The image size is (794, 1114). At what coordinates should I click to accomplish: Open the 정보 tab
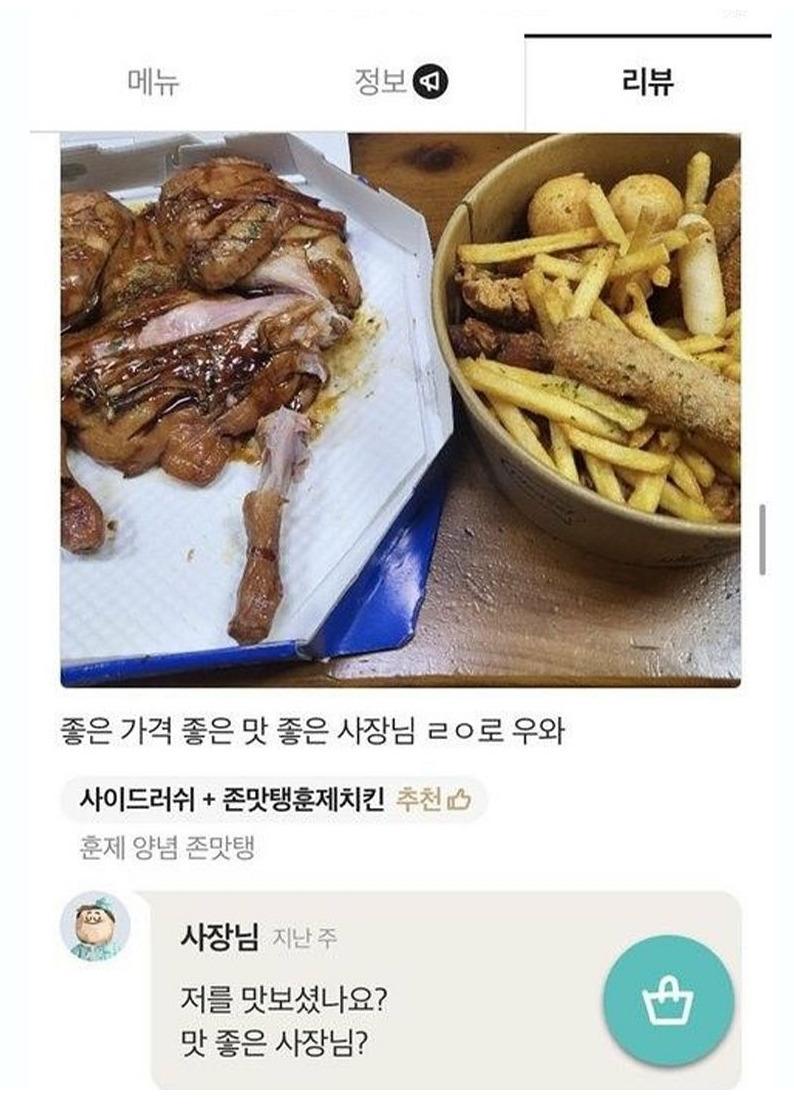400,83
